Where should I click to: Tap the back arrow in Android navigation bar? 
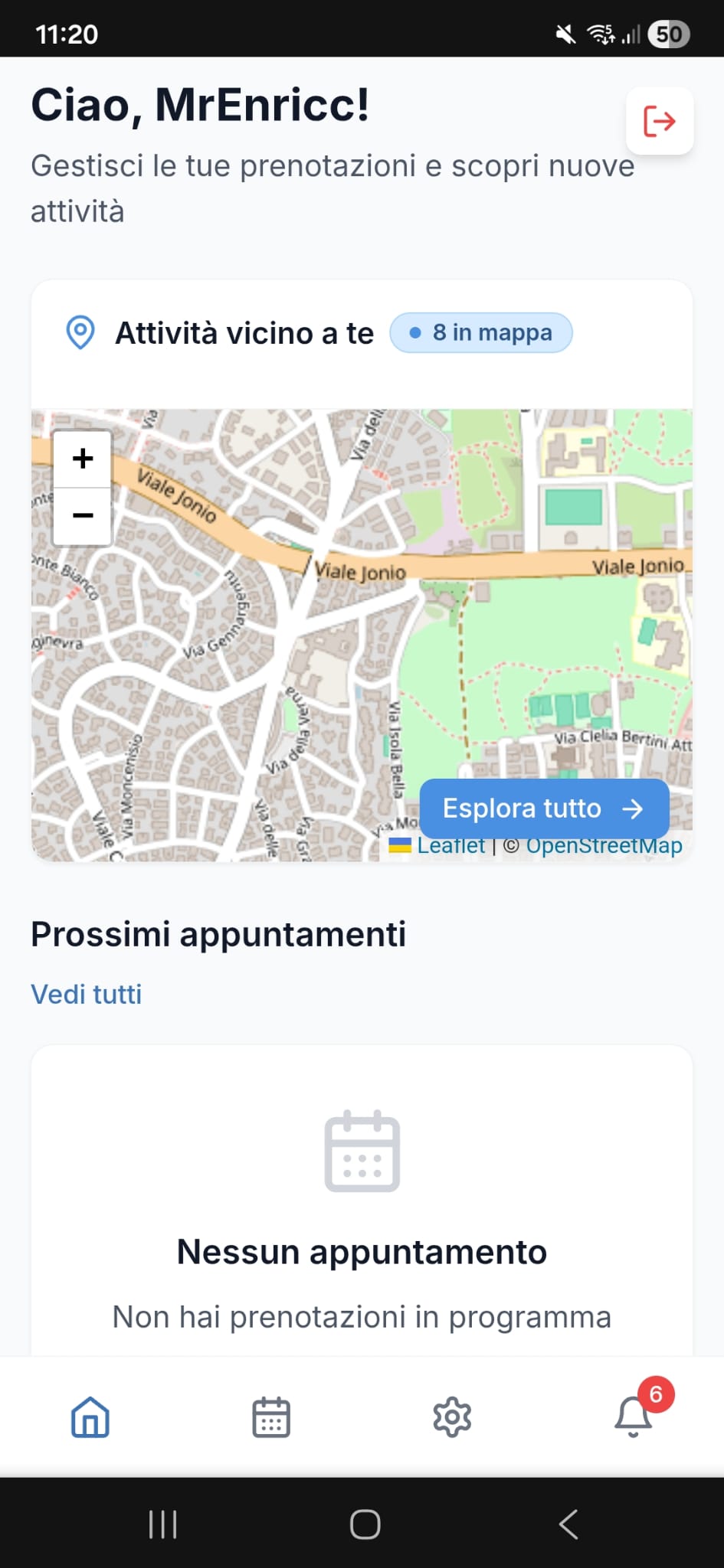567,1524
